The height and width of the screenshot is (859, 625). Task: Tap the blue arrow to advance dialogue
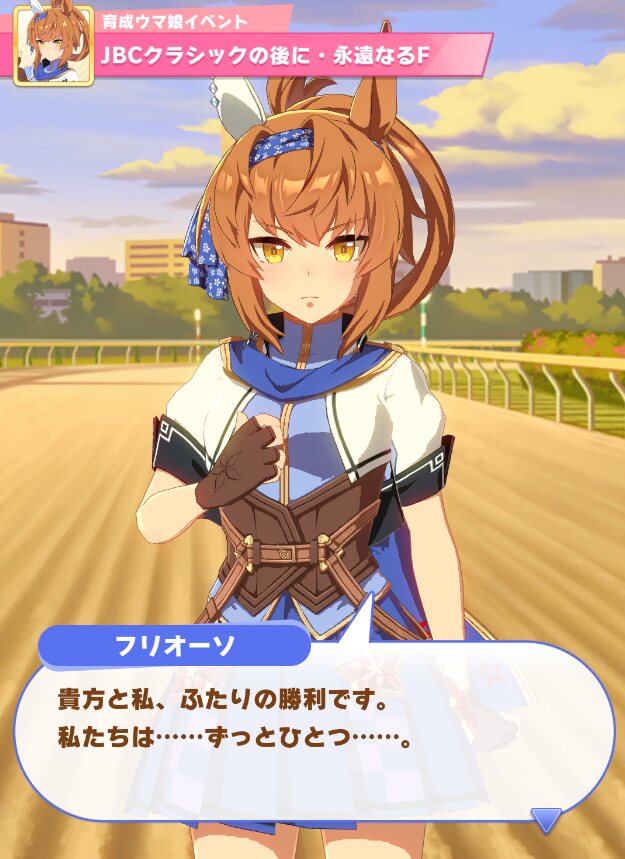pos(546,820)
